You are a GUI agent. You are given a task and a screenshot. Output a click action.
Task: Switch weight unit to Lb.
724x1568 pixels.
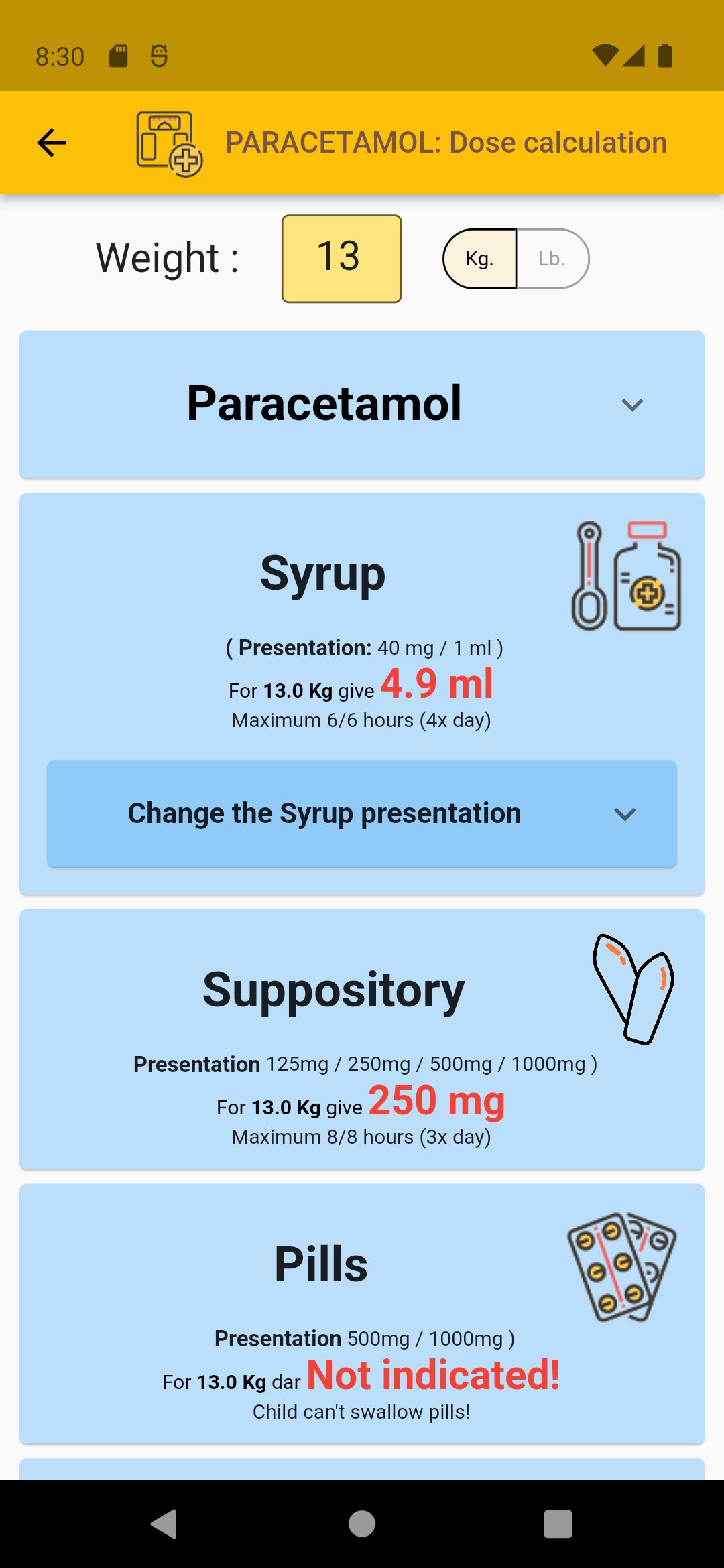coord(552,259)
